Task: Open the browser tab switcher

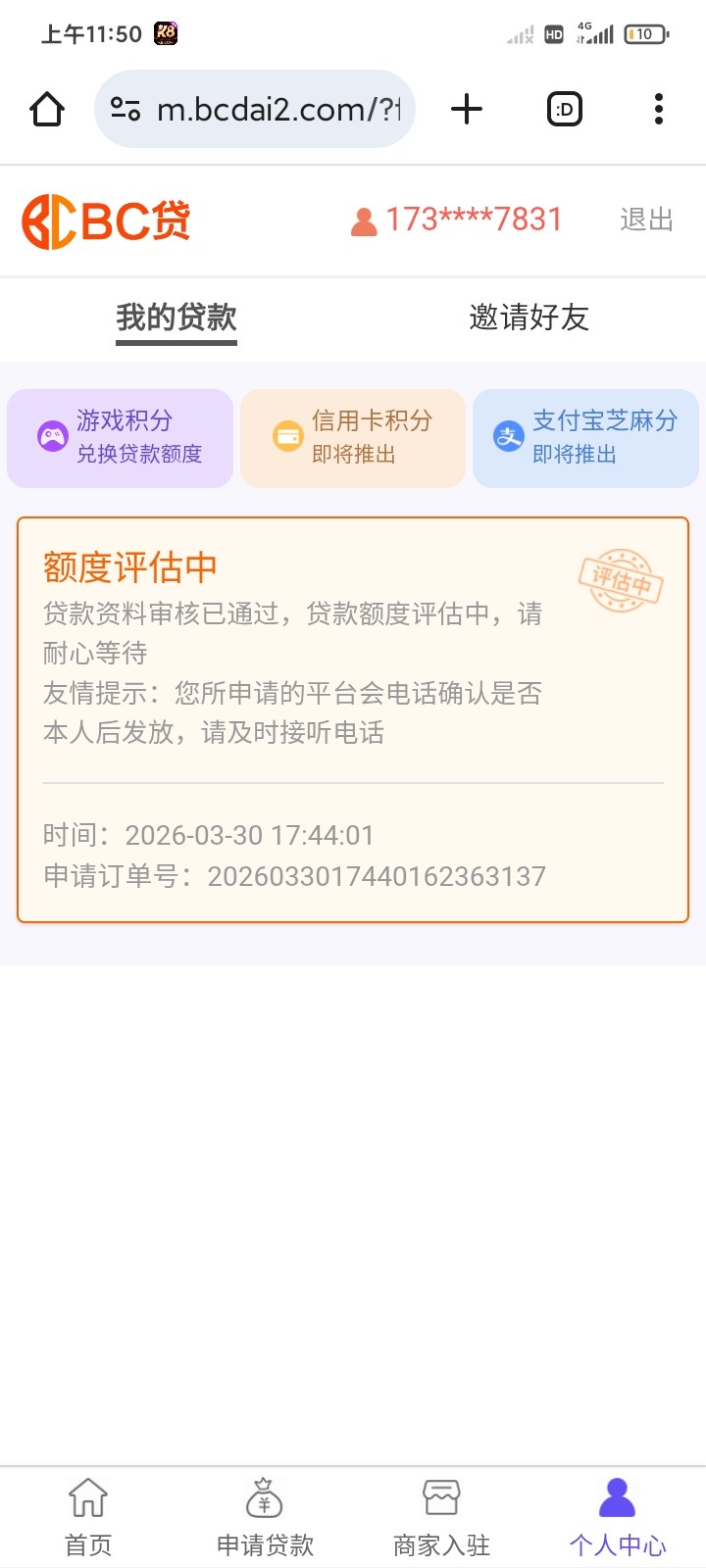Action: tap(564, 109)
